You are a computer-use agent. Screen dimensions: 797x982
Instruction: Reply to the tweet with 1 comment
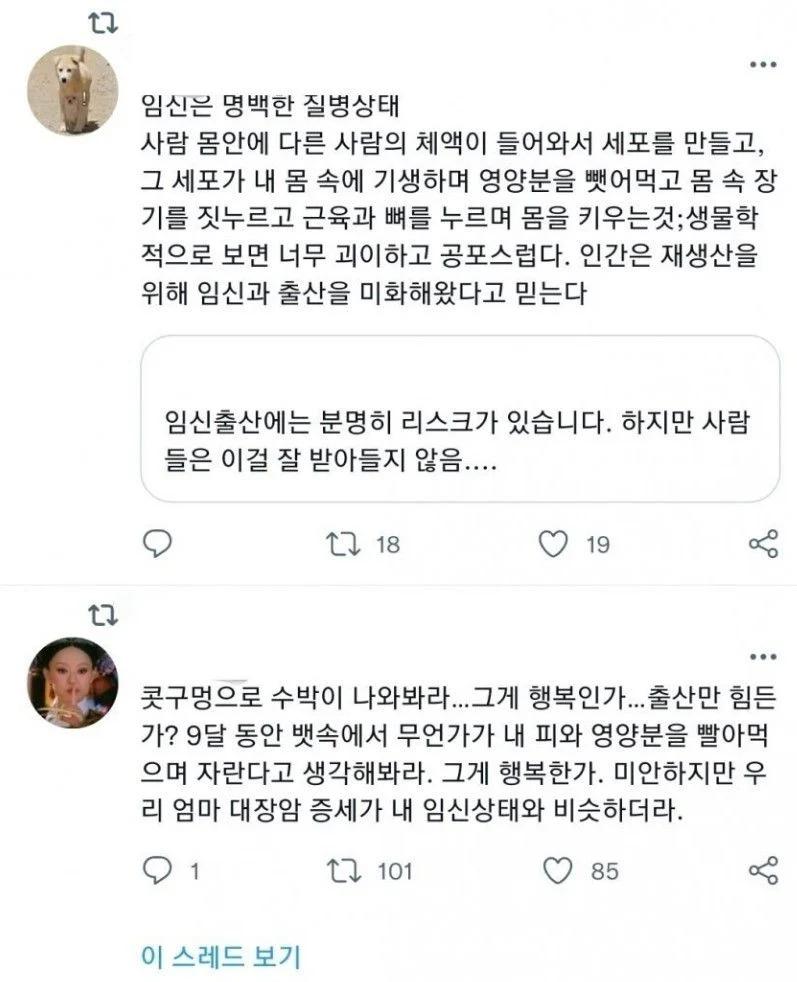[158, 870]
